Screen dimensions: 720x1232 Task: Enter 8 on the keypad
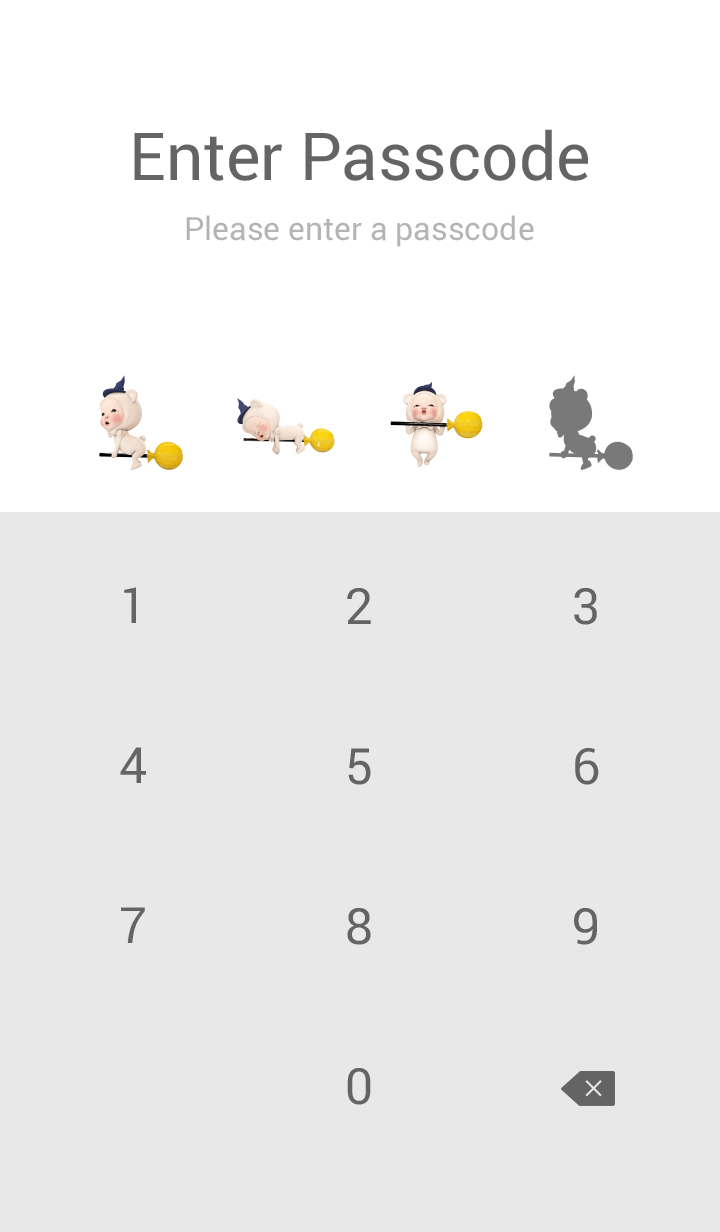359,926
